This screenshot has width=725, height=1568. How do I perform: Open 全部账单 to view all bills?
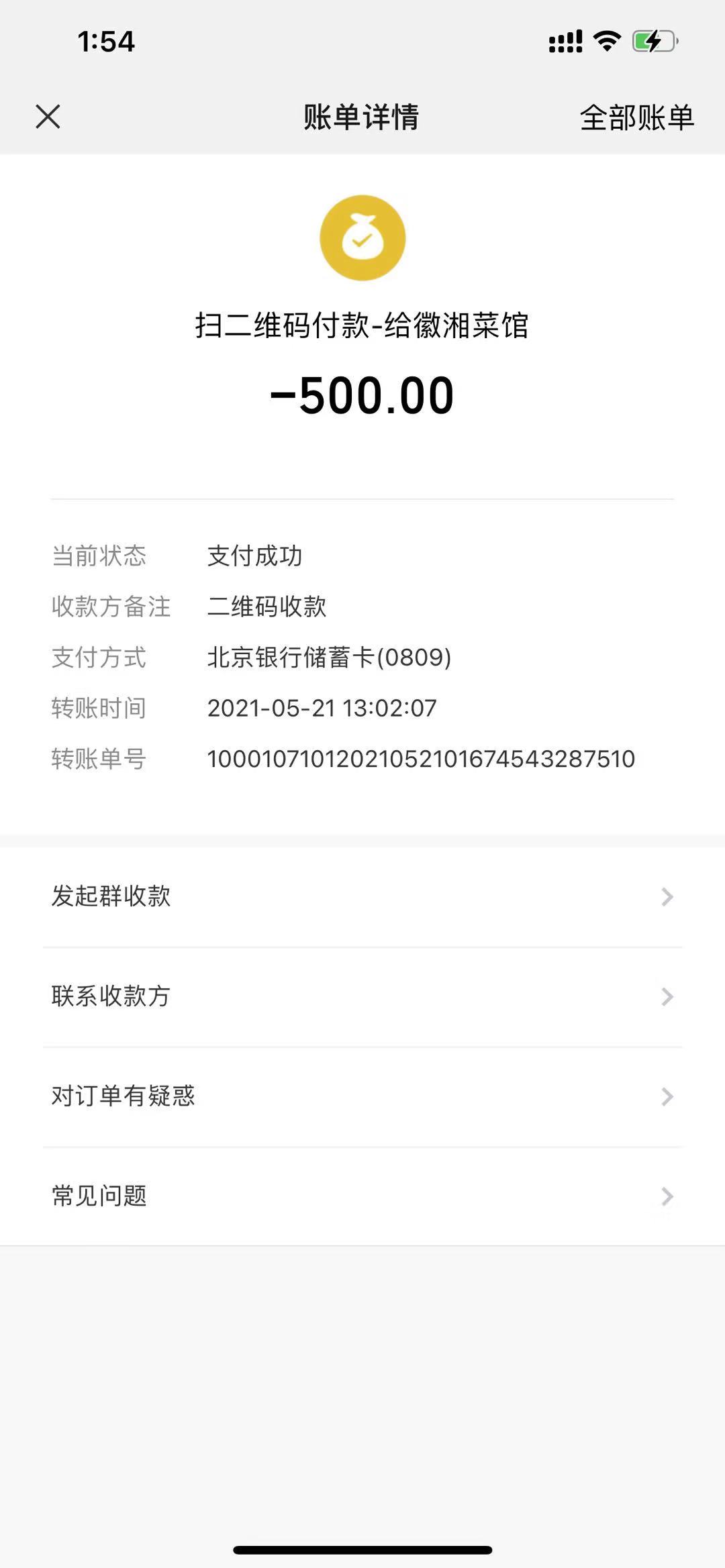[x=636, y=117]
